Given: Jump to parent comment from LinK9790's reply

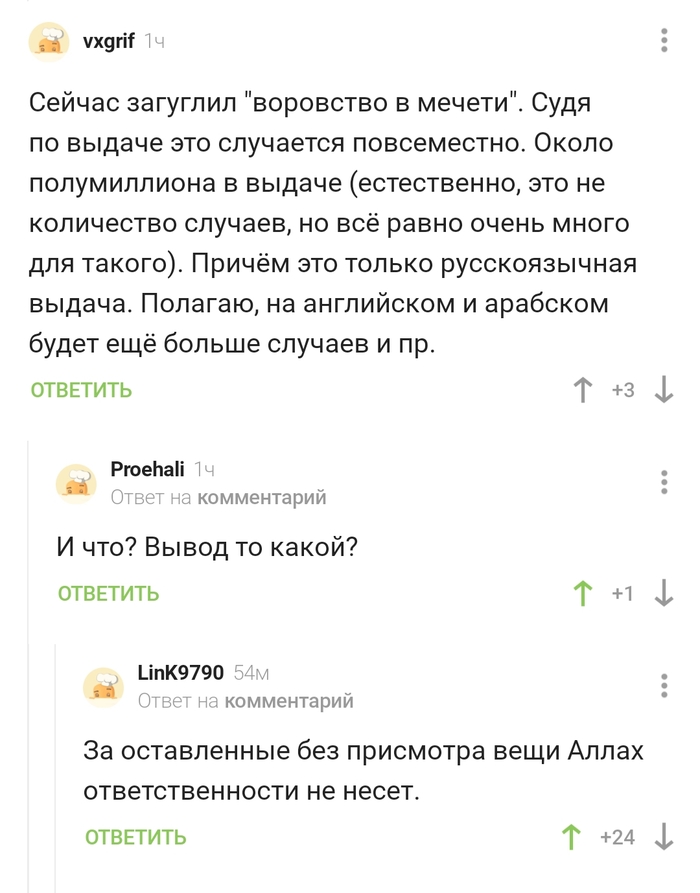Looking at the screenshot, I should click(x=289, y=701).
